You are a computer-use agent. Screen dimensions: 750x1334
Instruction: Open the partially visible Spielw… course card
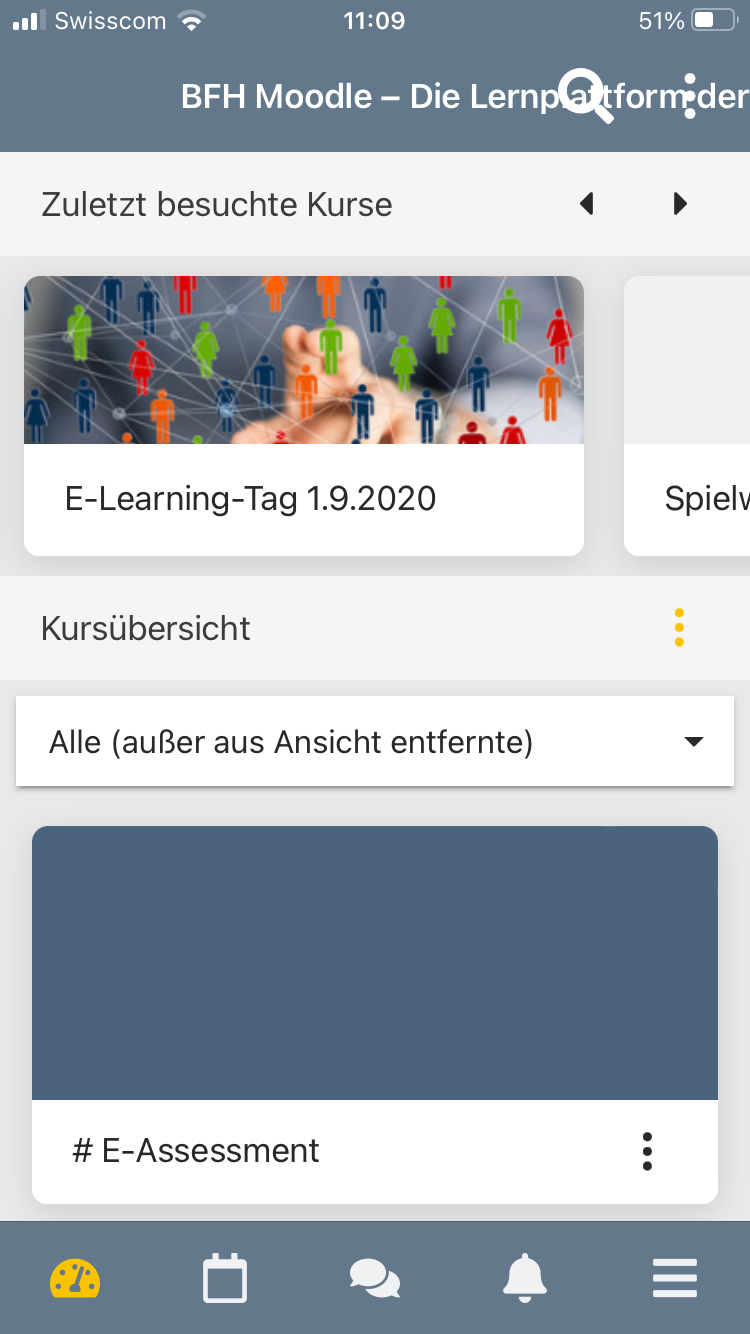click(x=687, y=416)
